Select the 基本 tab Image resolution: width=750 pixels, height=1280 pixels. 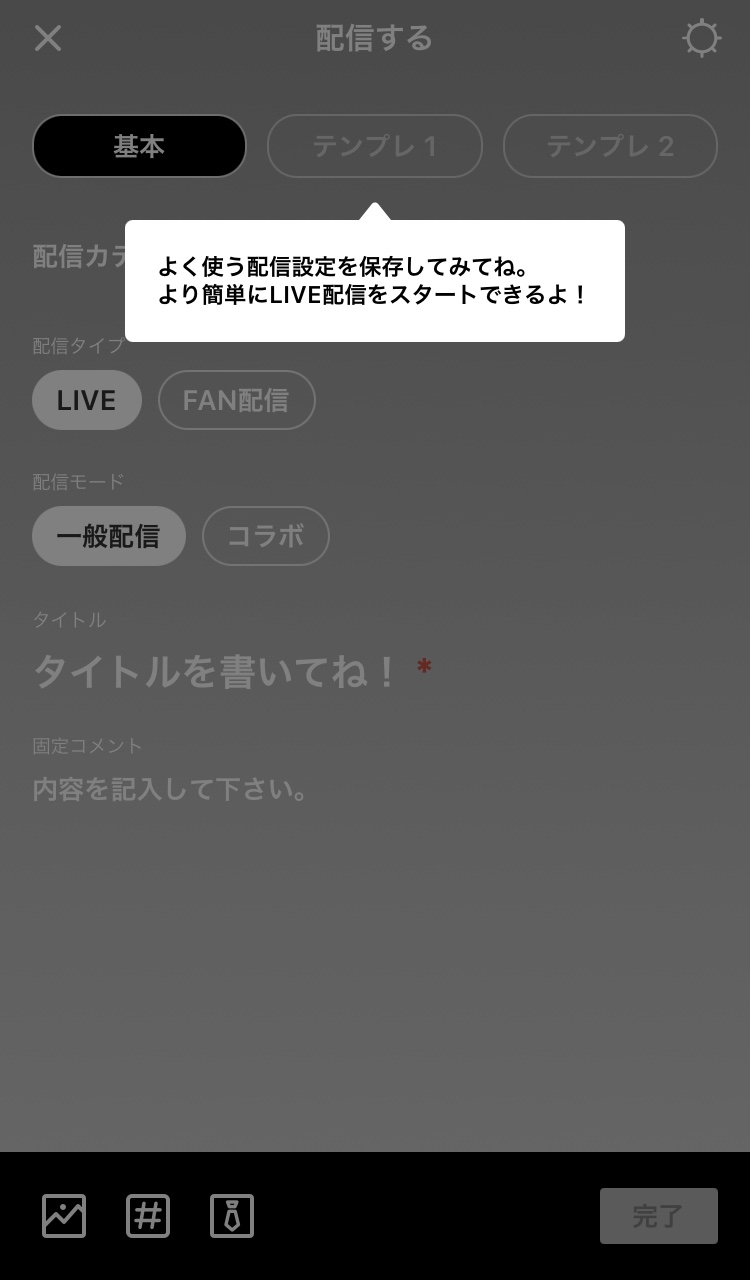point(139,146)
